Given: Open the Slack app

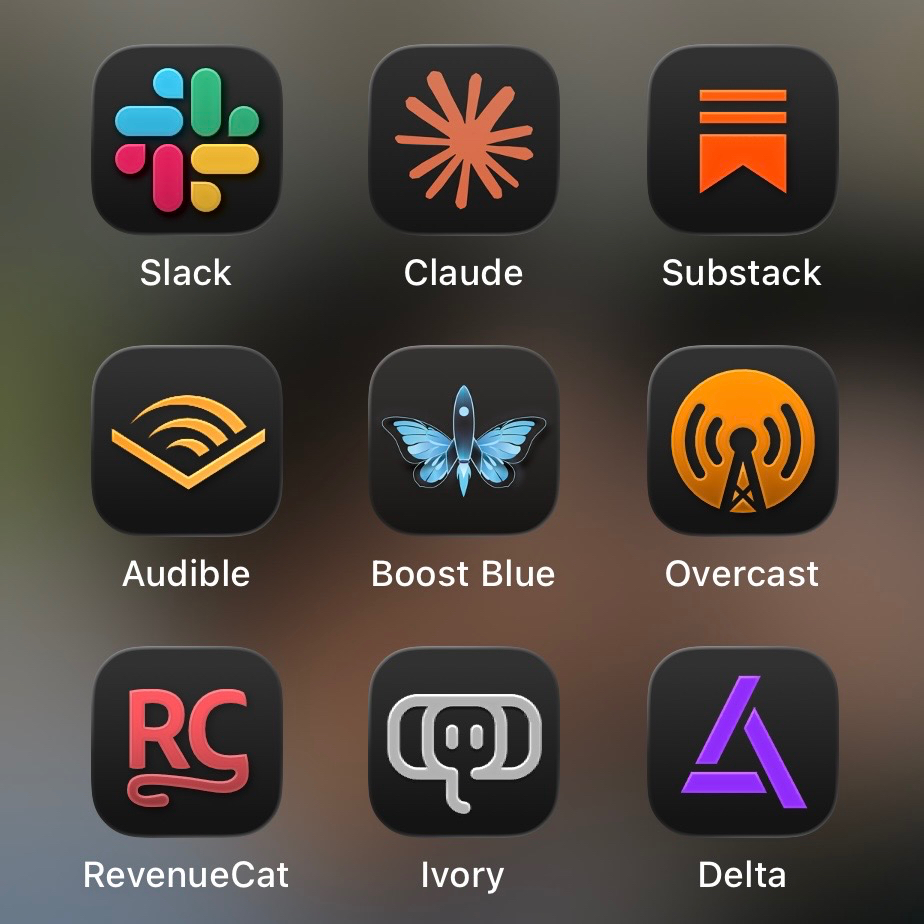Looking at the screenshot, I should (x=186, y=139).
